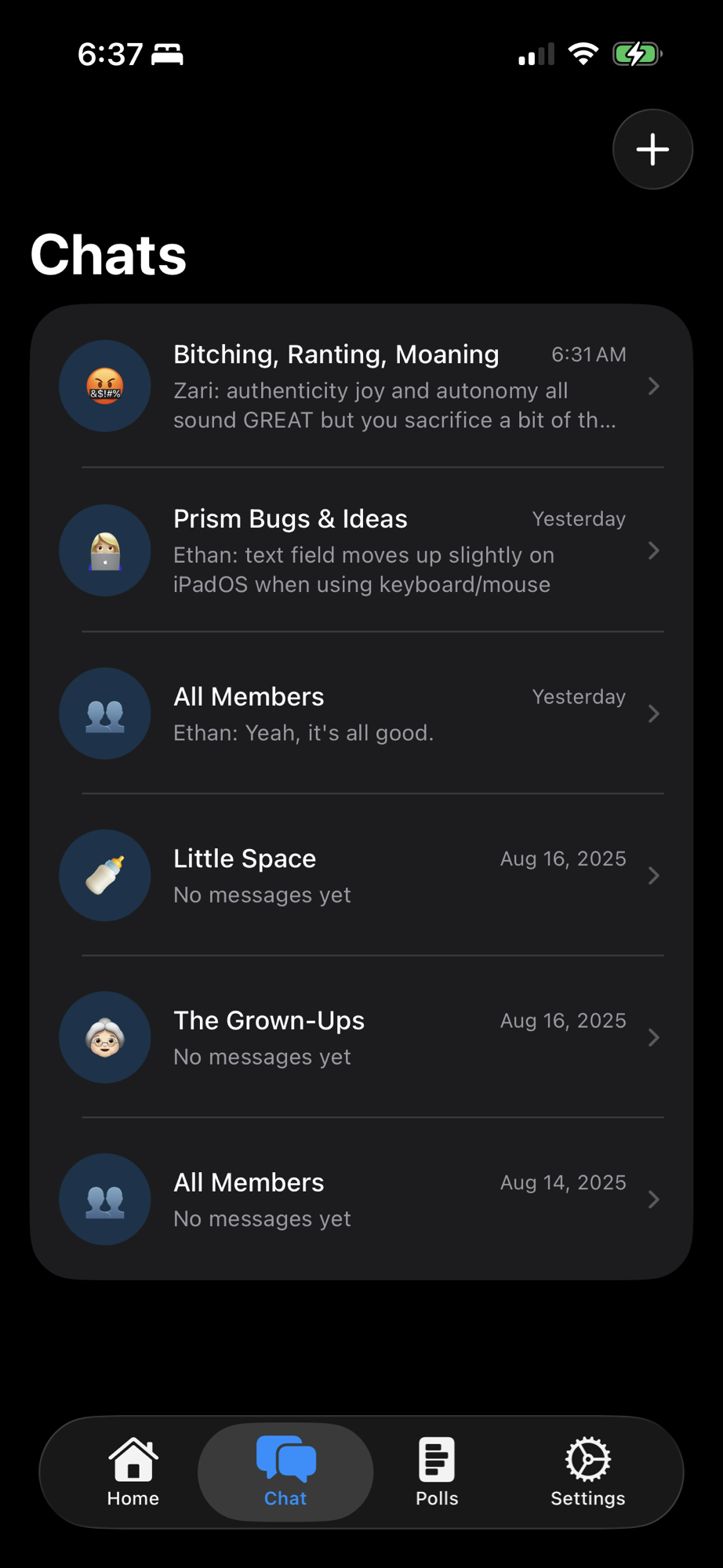Open the All Members conversation from yesterday
The width and height of the screenshot is (723, 1568).
point(361,713)
